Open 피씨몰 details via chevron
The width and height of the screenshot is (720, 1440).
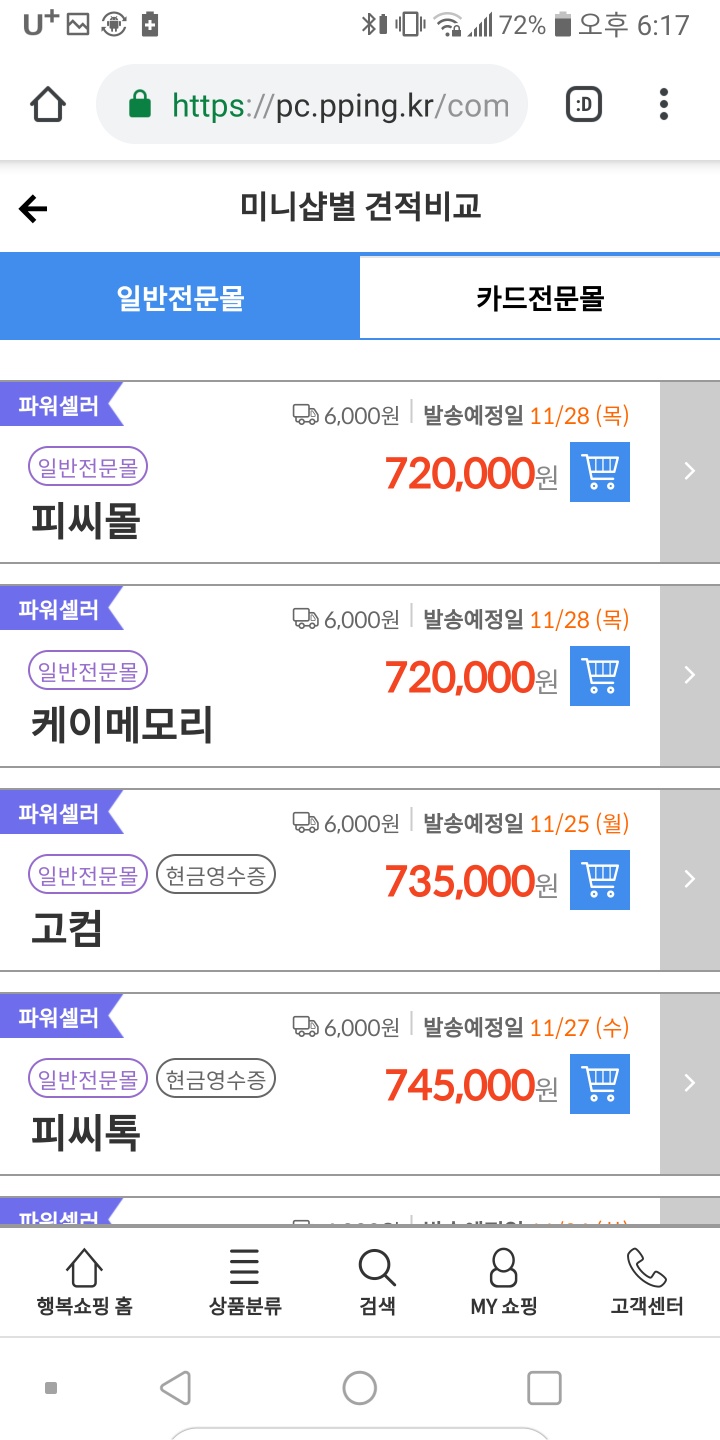[690, 472]
